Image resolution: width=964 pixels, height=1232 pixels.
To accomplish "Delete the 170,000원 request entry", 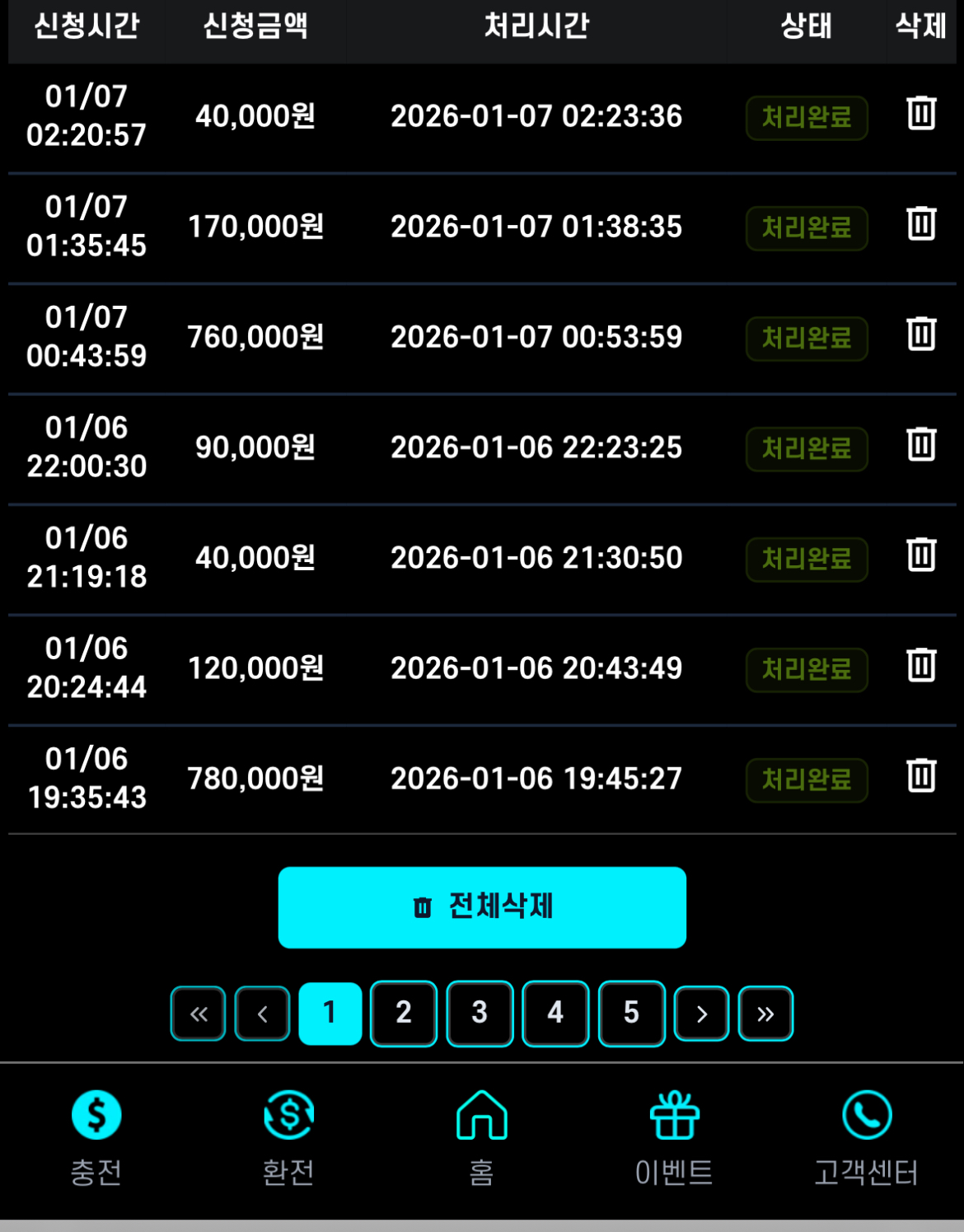I will pos(921,224).
